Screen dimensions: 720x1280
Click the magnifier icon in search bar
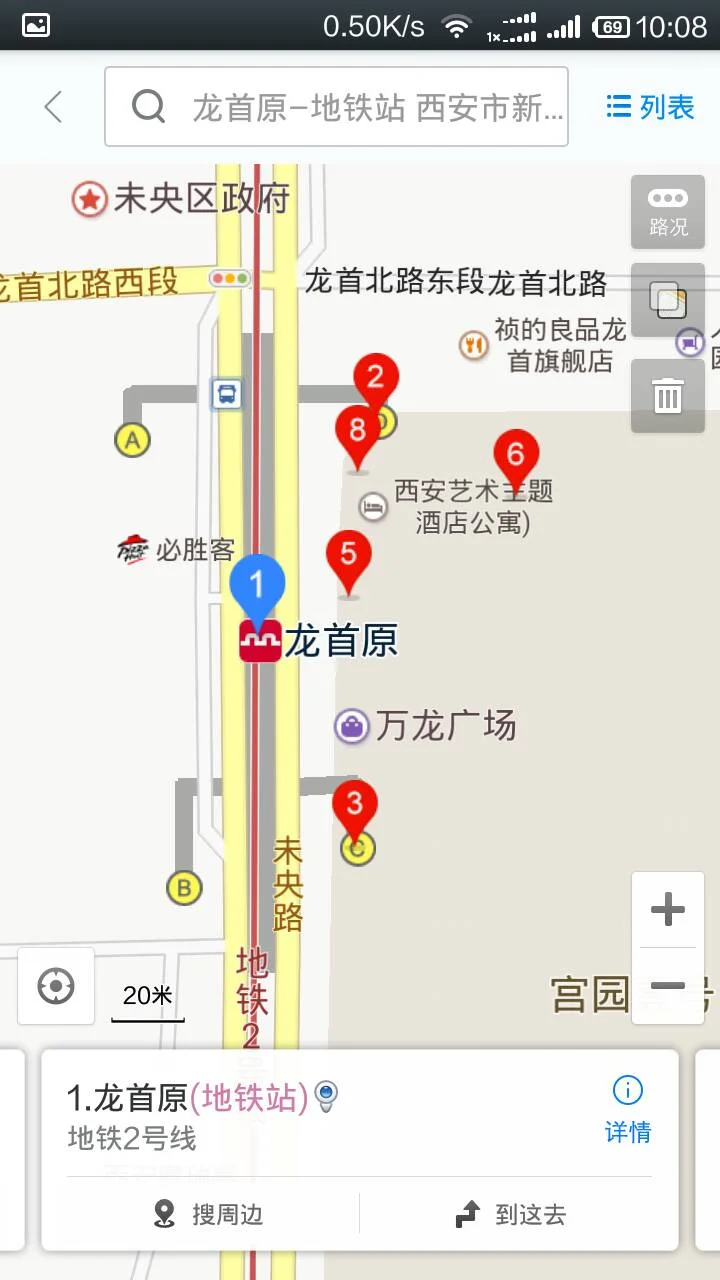149,106
